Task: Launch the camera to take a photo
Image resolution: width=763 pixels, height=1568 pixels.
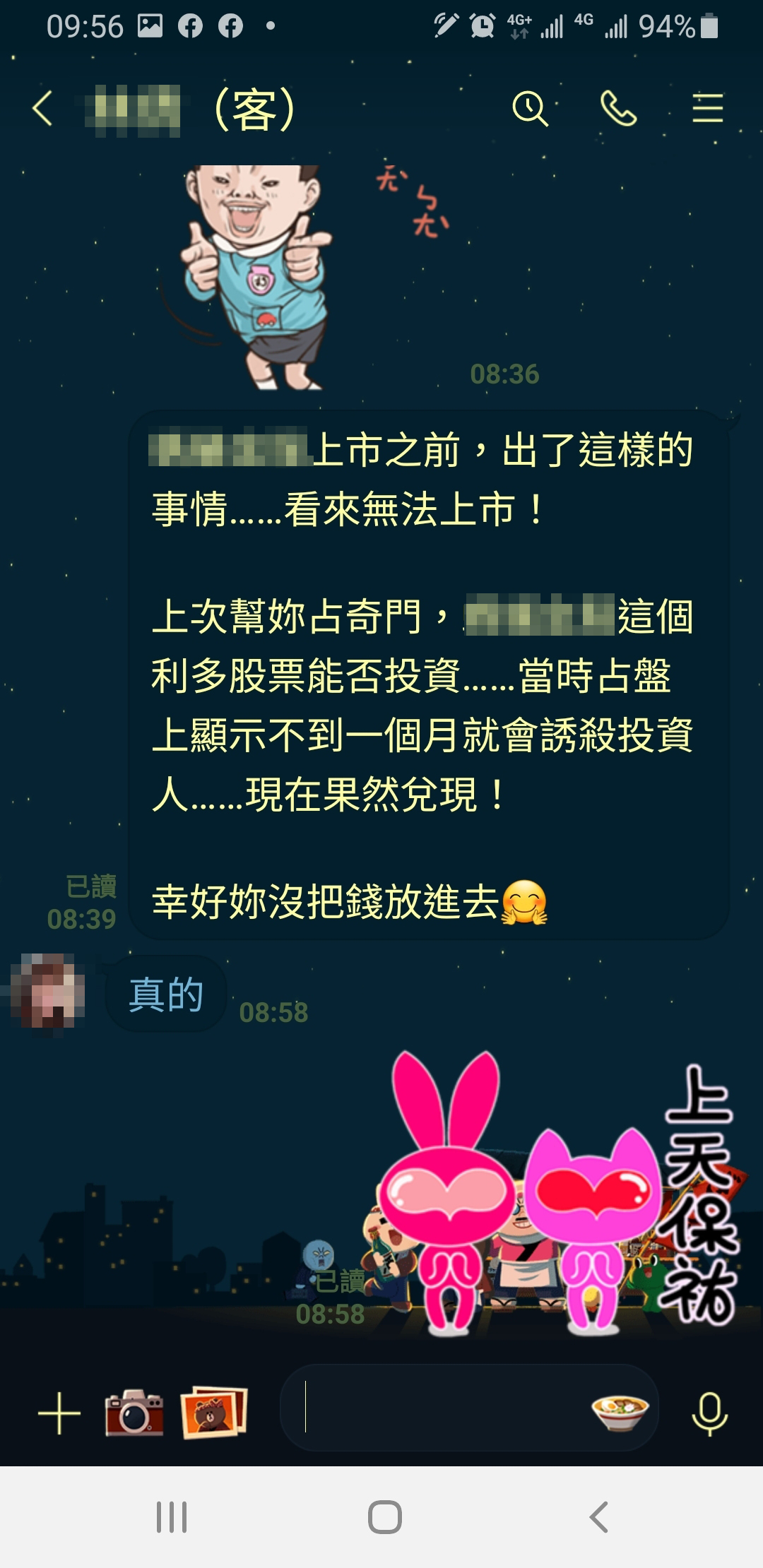Action: click(x=134, y=1413)
